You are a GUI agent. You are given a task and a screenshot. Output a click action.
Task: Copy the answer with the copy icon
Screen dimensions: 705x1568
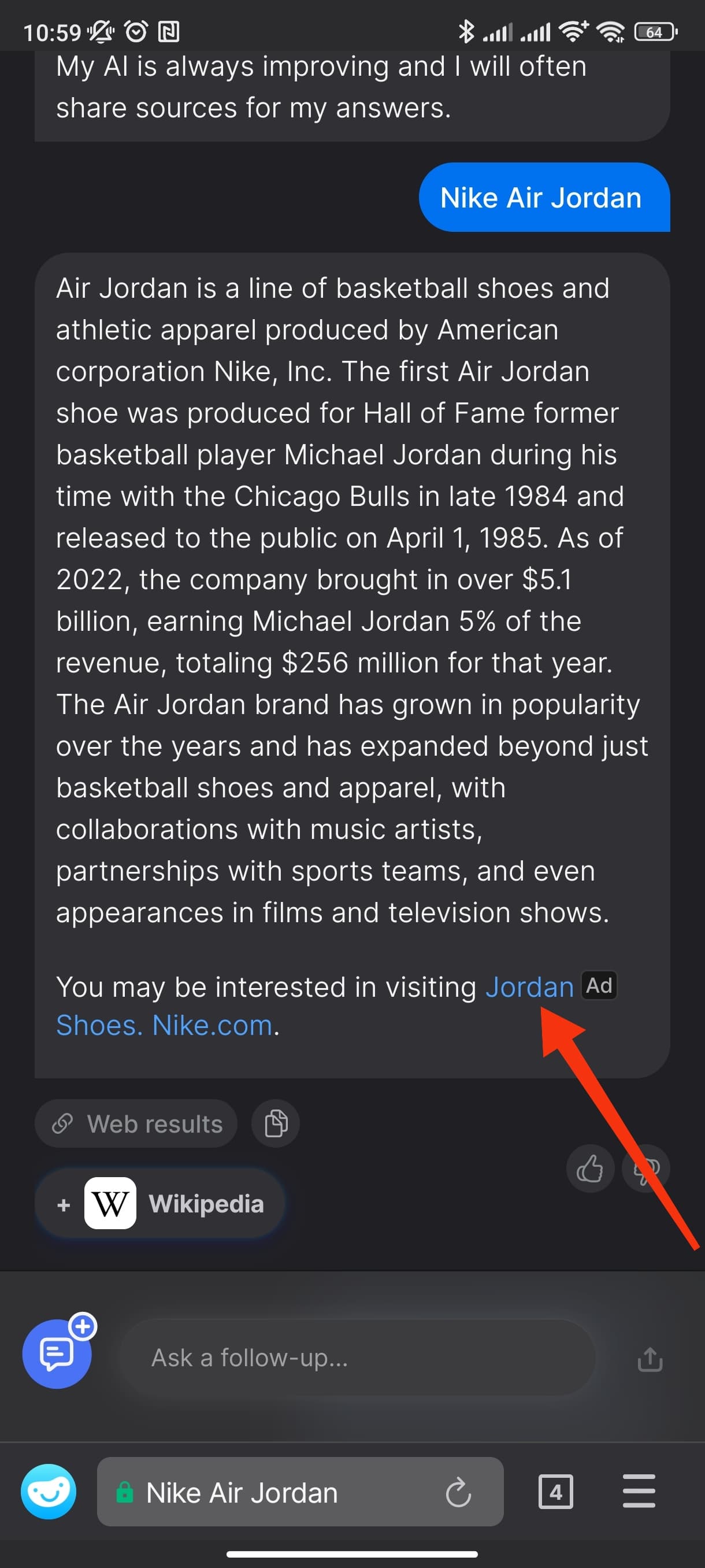(x=276, y=1123)
